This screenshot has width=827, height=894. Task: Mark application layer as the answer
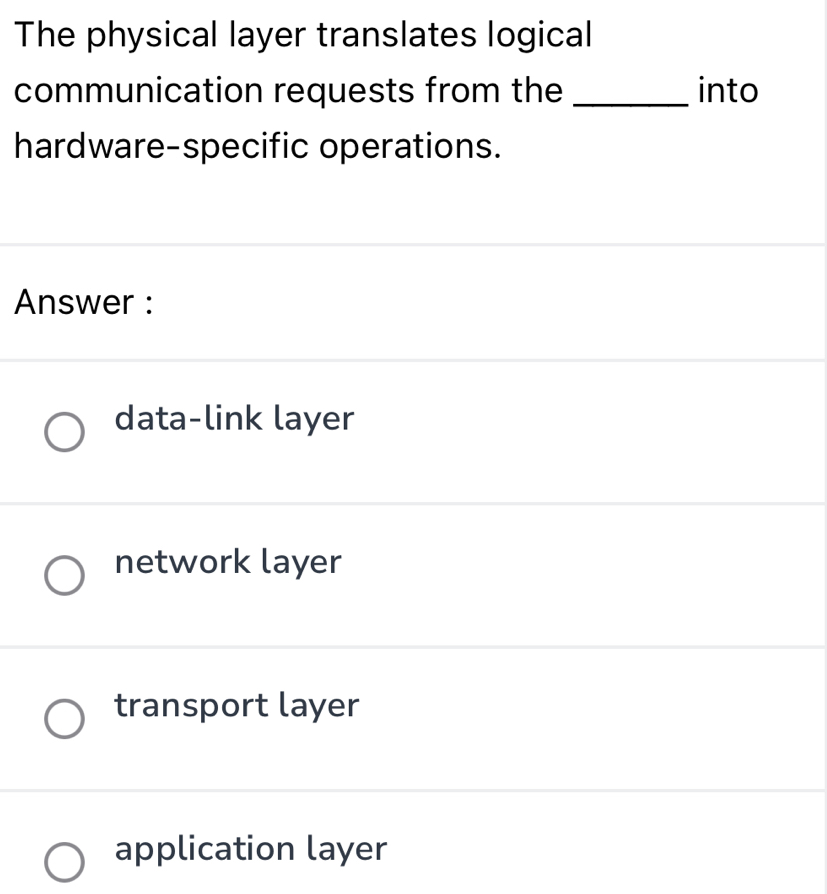pyautogui.click(x=65, y=863)
